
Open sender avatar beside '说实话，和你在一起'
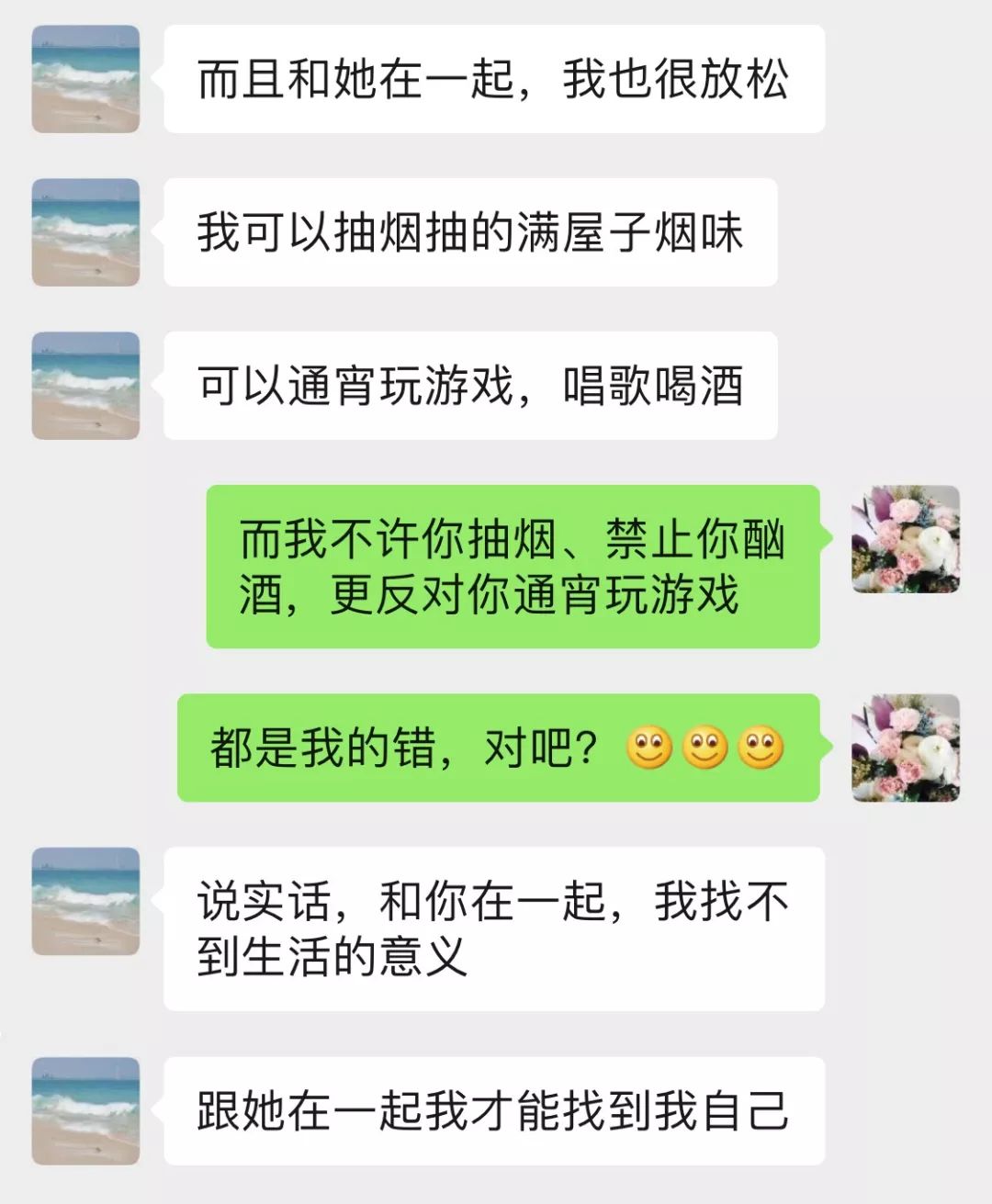[x=85, y=901]
